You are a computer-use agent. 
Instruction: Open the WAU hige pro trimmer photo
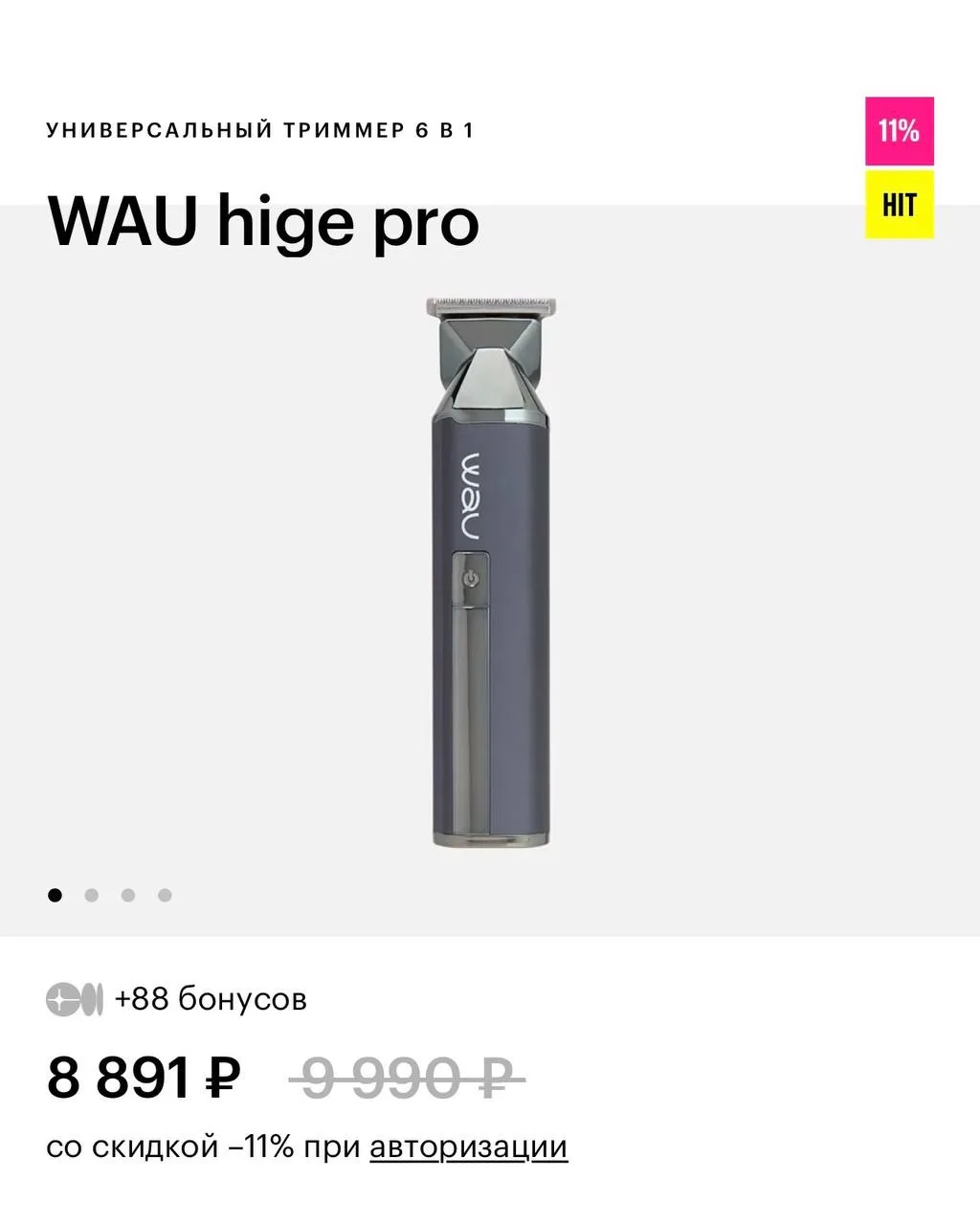(x=490, y=574)
